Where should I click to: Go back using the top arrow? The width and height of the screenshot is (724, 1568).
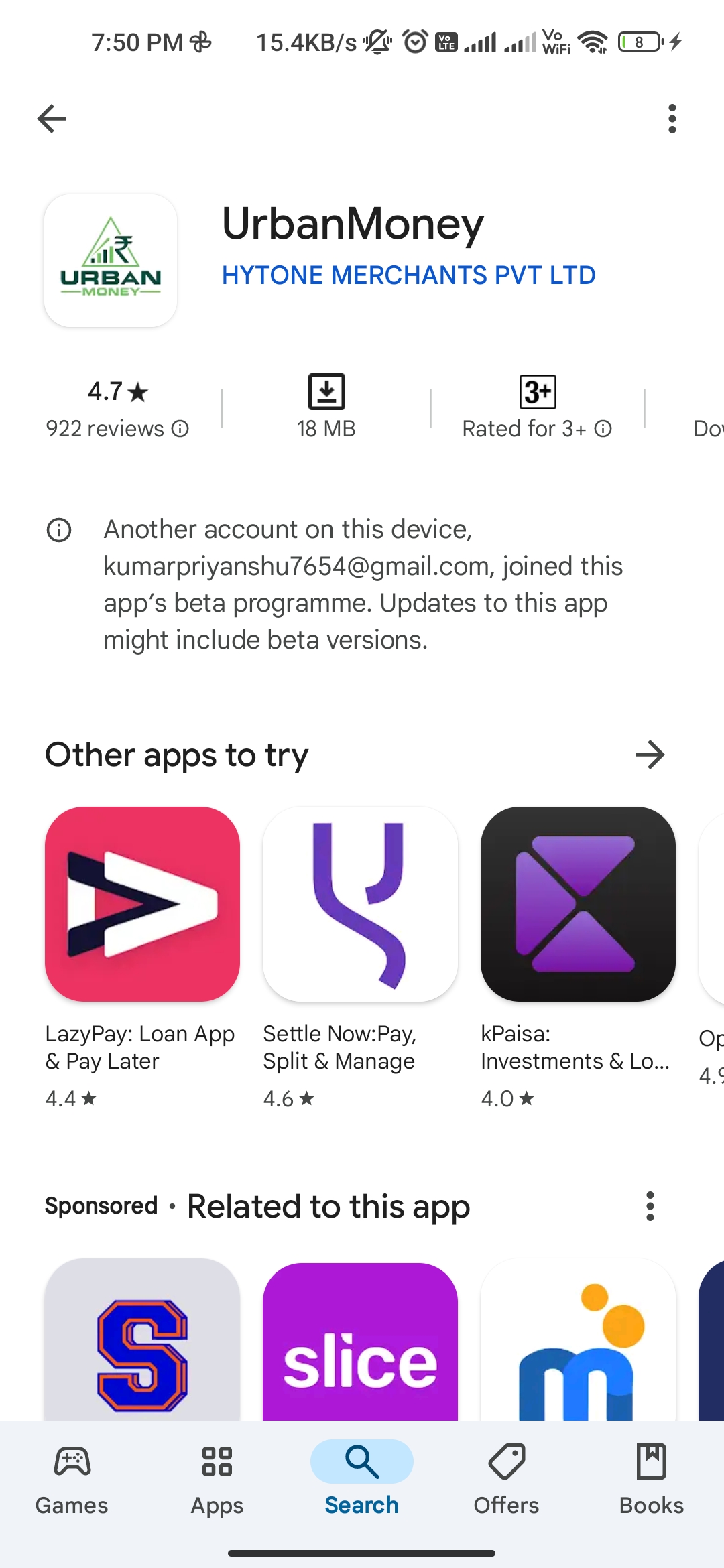pos(52,119)
